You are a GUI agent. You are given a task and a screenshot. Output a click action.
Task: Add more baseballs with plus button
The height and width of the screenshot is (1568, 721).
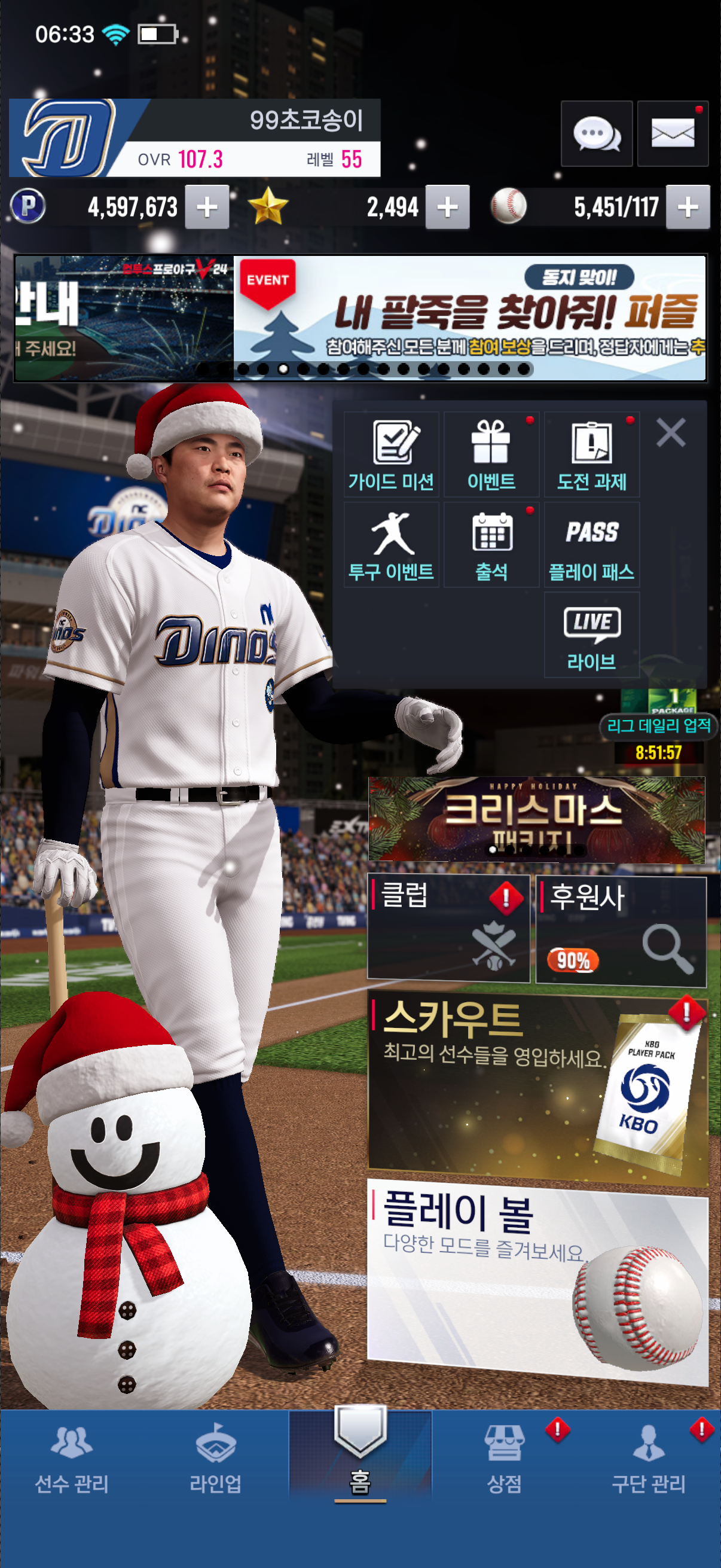point(688,208)
